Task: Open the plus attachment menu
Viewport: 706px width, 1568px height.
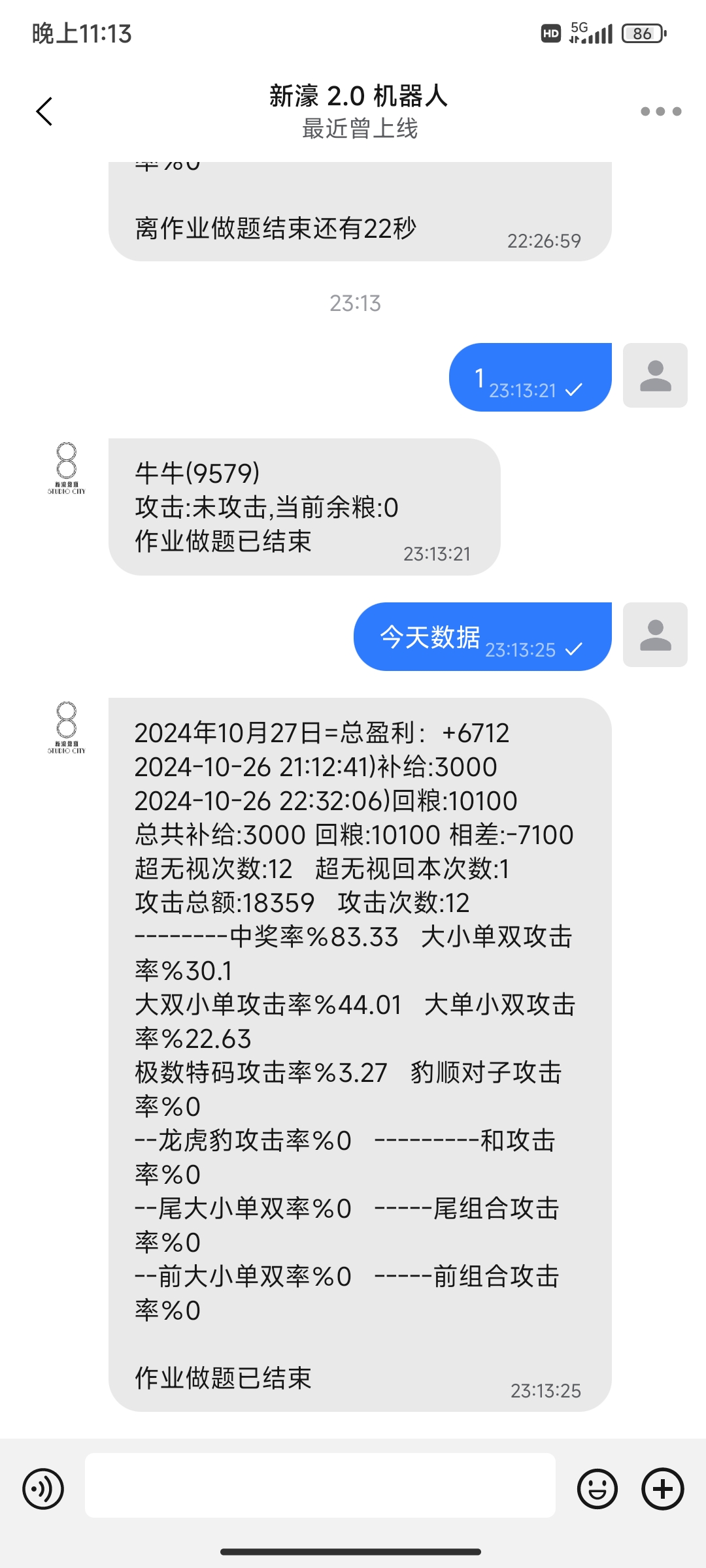Action: click(x=663, y=1489)
